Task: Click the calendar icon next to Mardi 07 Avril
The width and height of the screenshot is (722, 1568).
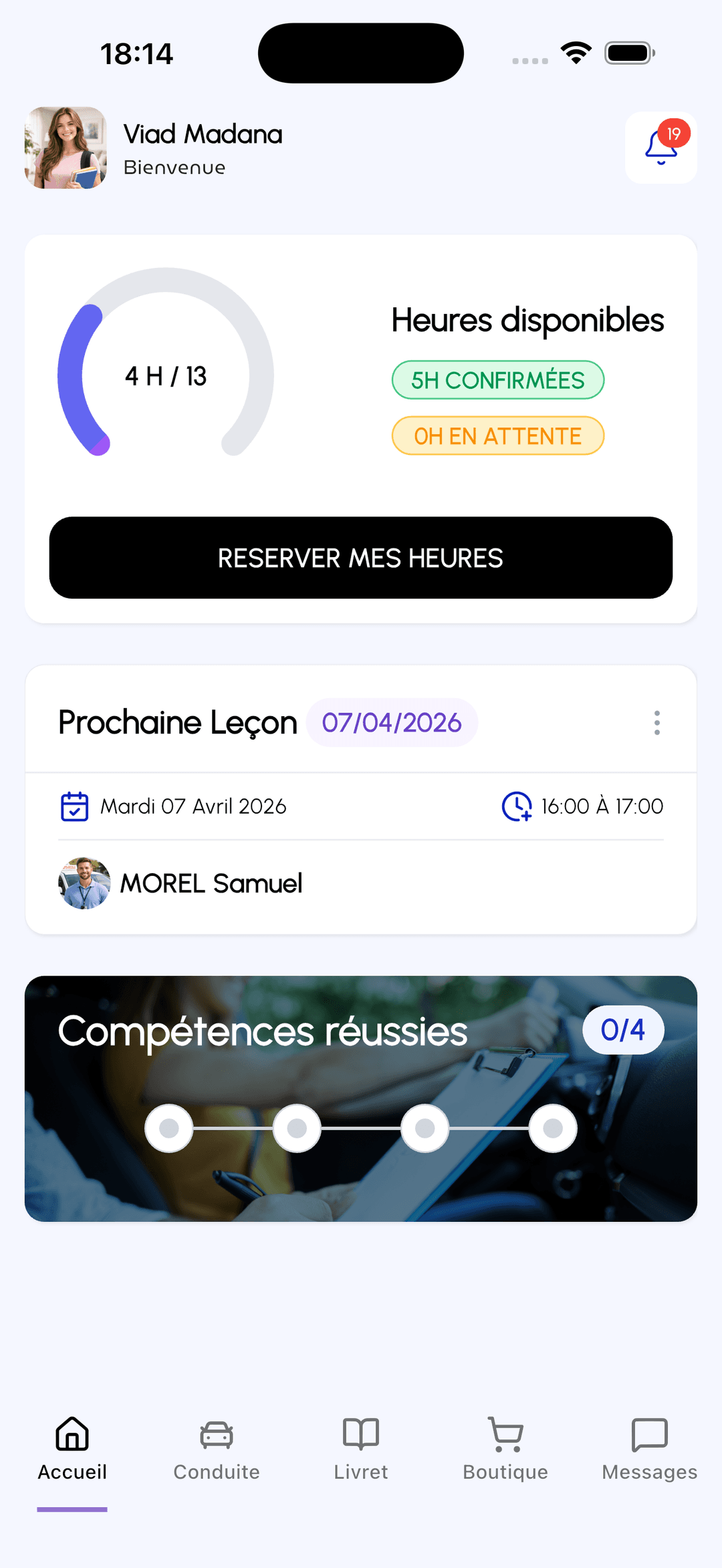Action: click(75, 806)
